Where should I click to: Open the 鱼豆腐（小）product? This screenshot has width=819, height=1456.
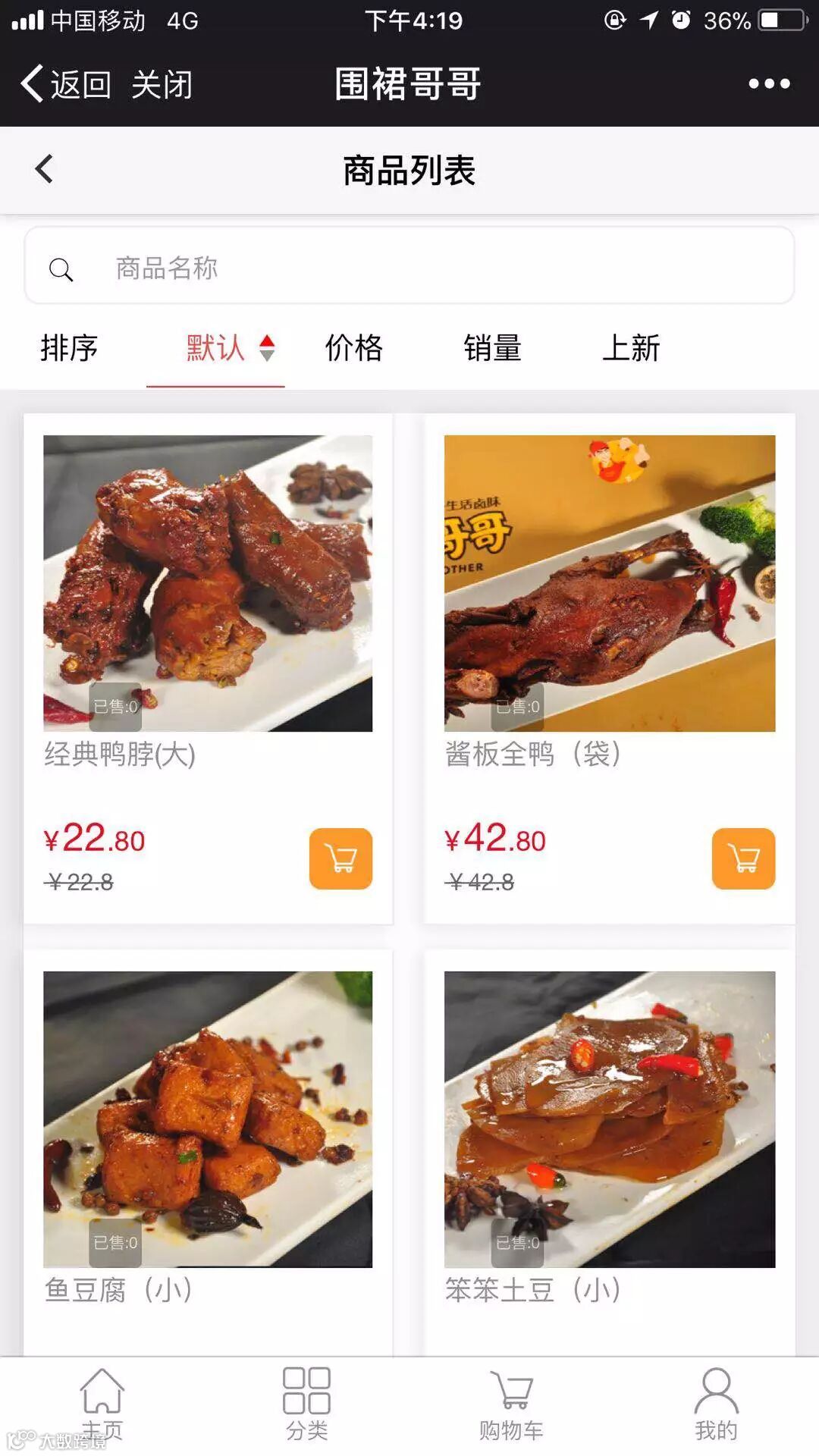tap(208, 1119)
